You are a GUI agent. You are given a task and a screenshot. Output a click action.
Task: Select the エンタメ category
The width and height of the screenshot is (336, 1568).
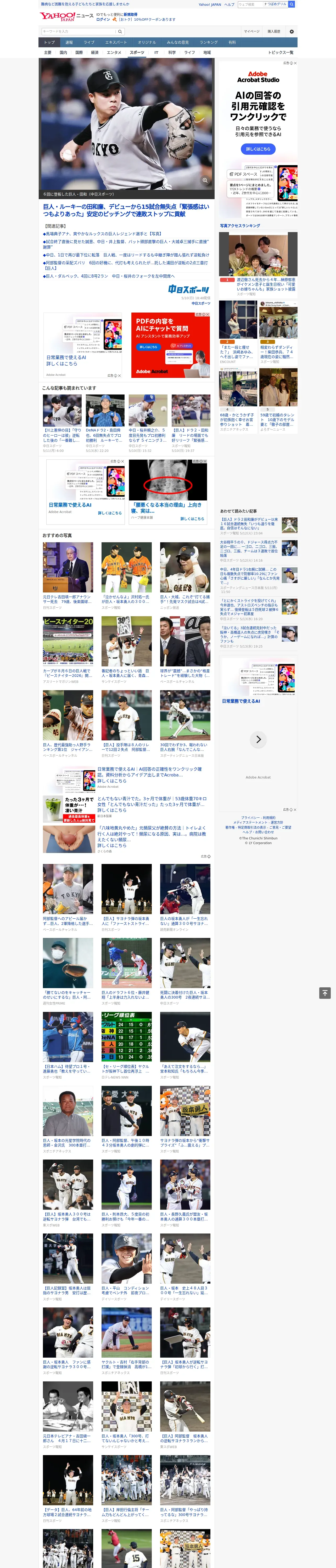coord(114,52)
